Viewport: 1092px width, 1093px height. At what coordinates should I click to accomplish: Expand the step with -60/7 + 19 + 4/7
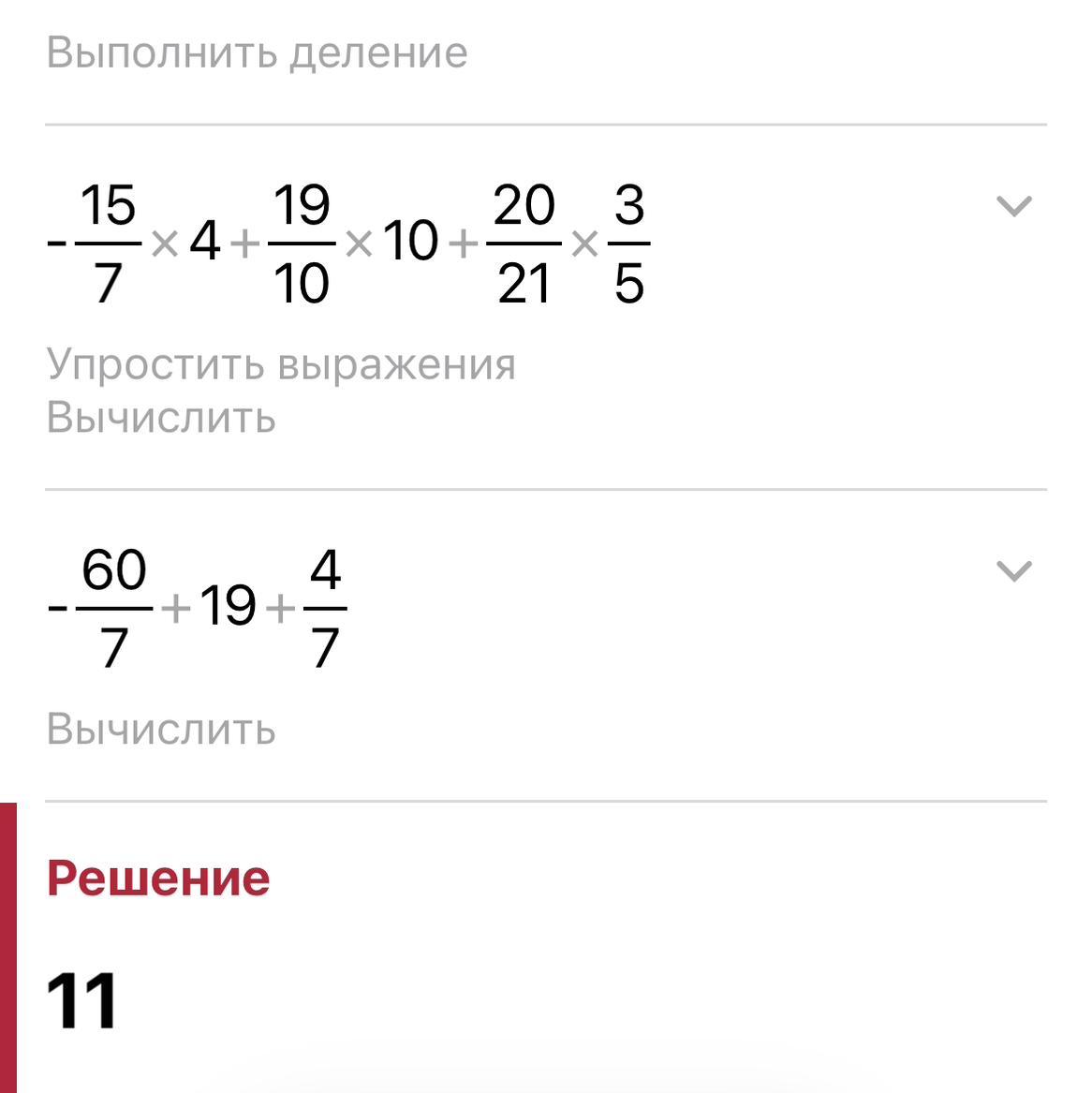point(1014,571)
